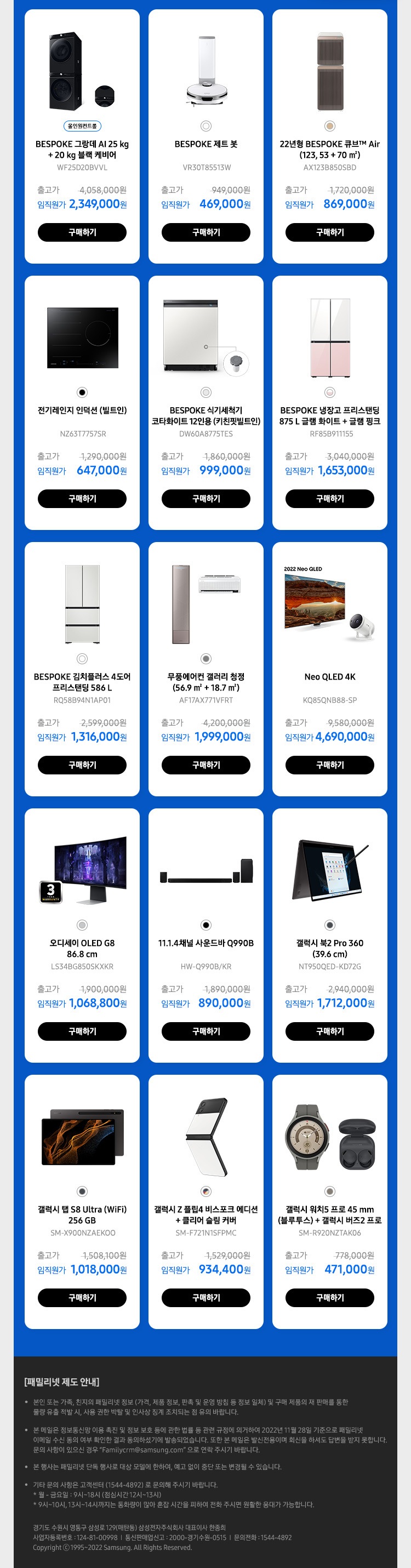Buy the 갤럭시 Z 플립4 비스포크 에디션

click(206, 1298)
